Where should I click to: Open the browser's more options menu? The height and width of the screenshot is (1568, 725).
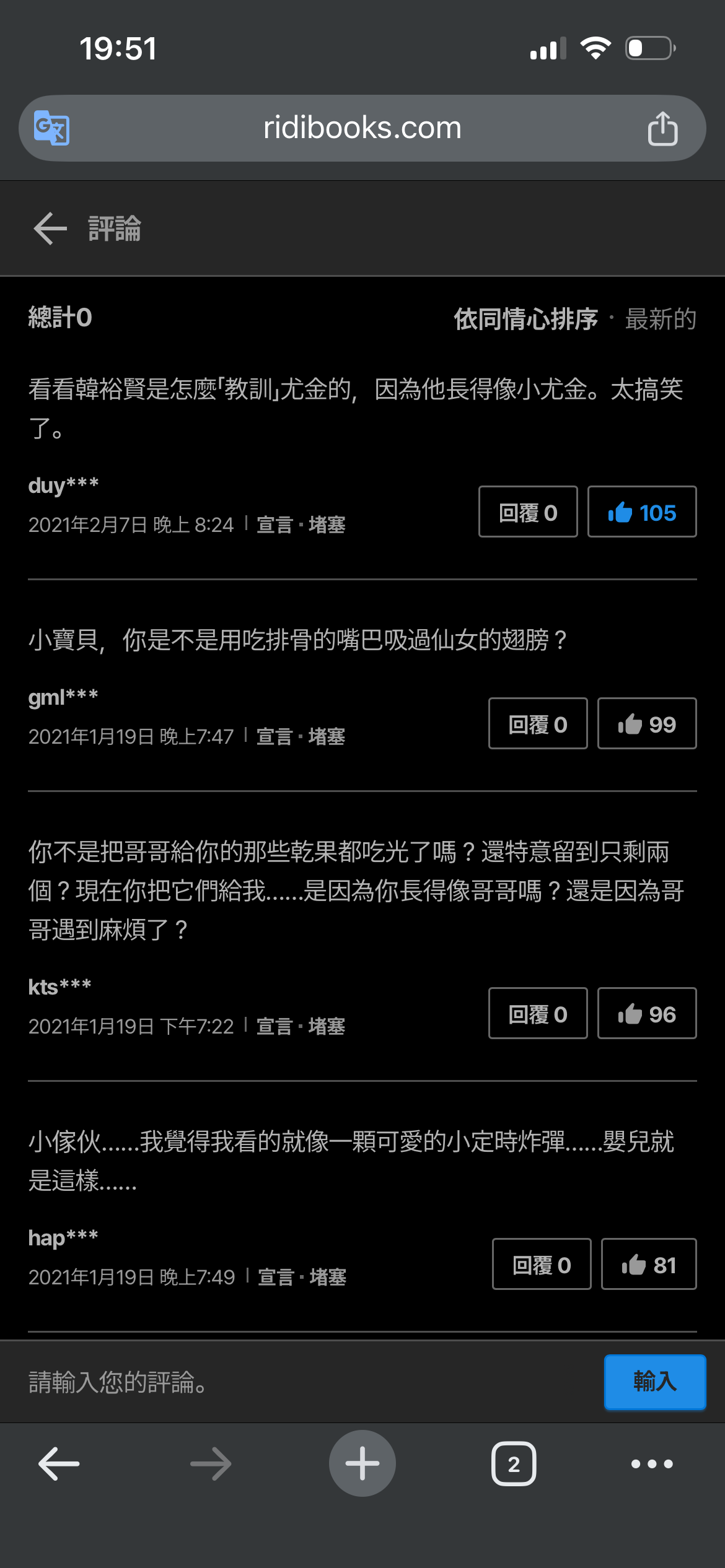tap(651, 1464)
